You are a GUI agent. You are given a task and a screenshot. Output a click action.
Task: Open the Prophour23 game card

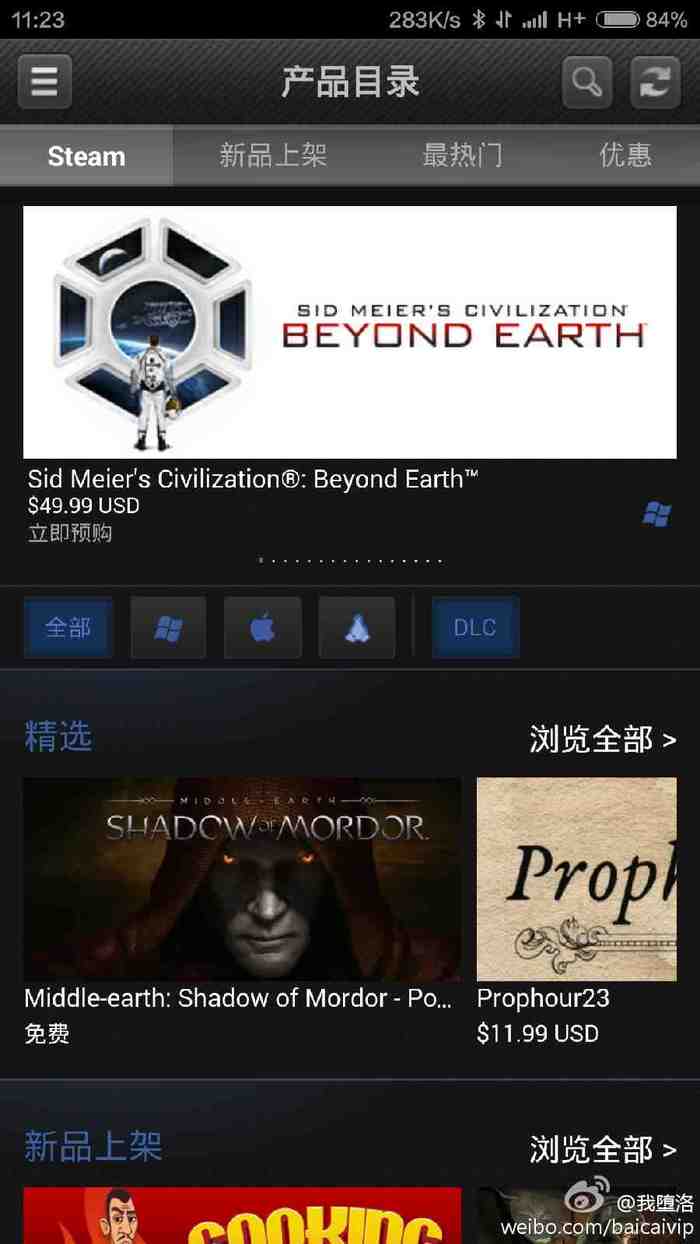(577, 880)
